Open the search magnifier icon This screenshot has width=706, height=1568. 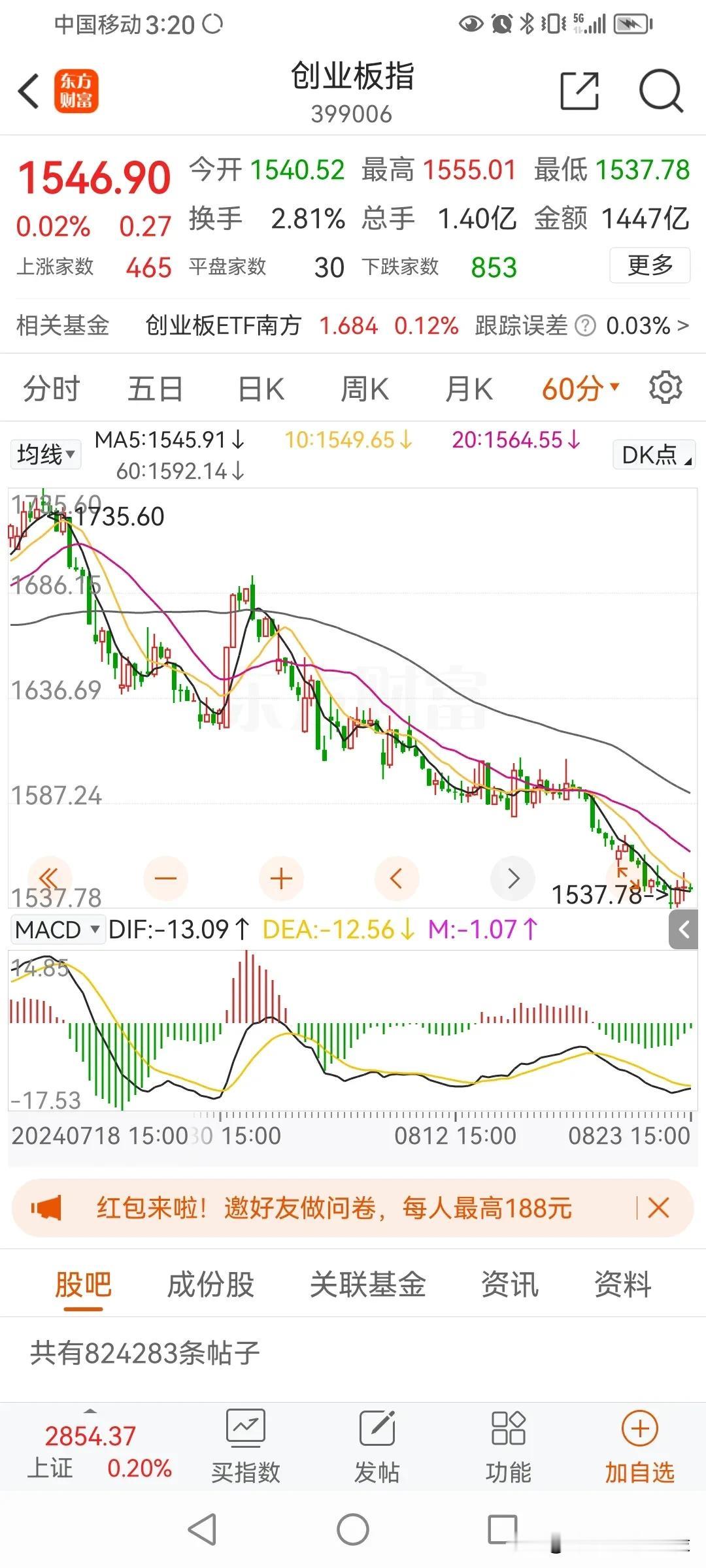click(661, 91)
